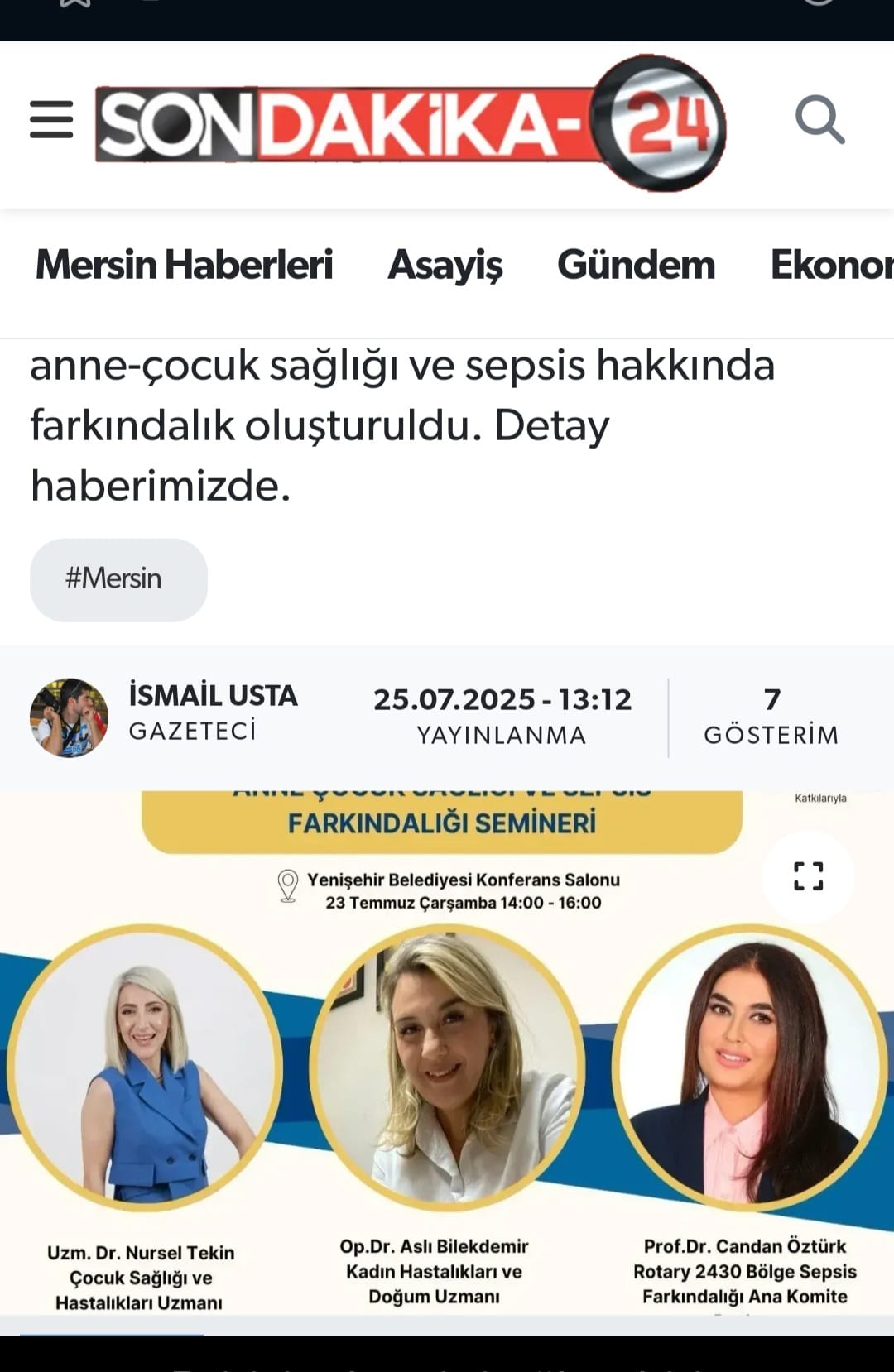Select the Ekonomi category

pyautogui.click(x=831, y=265)
